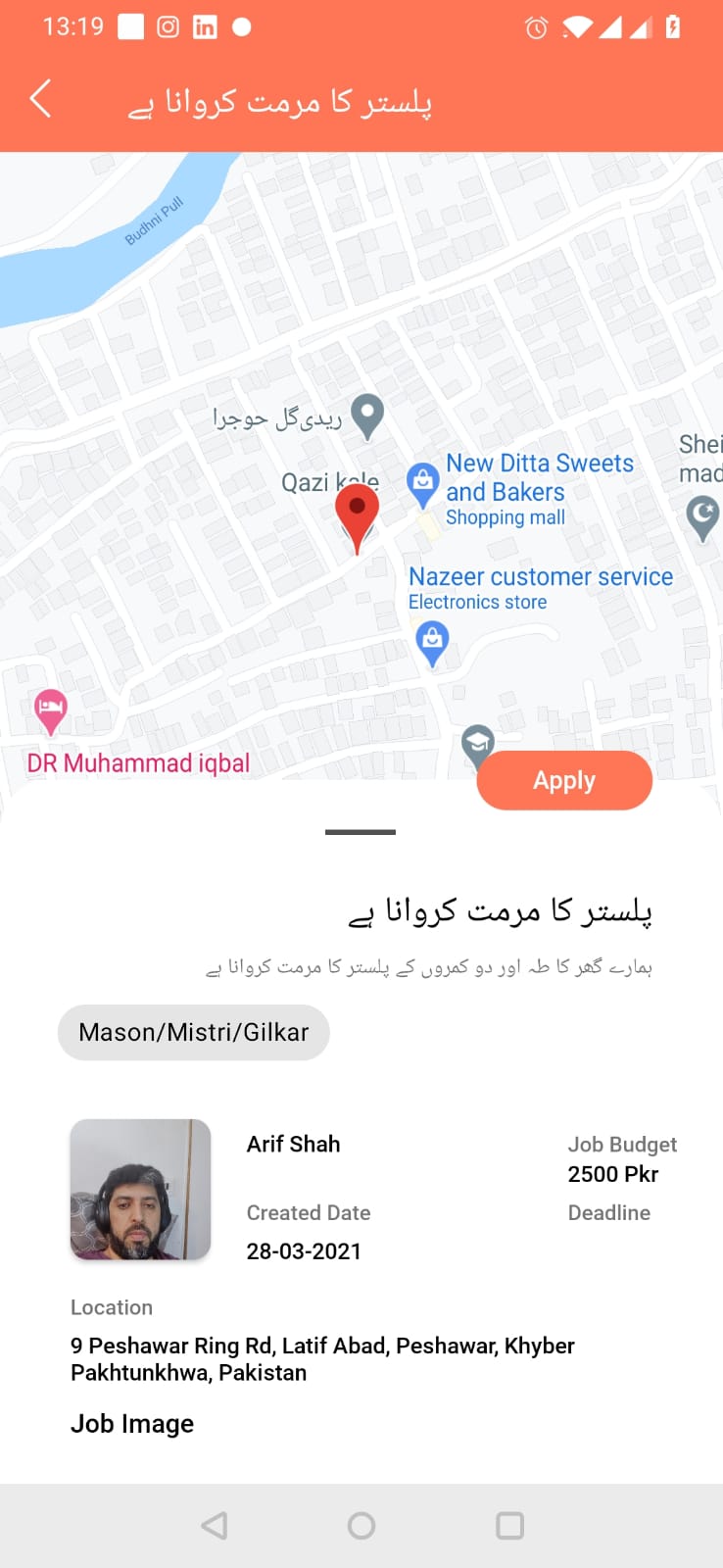Open New Ditta Sweets and Bakers marker

(422, 484)
